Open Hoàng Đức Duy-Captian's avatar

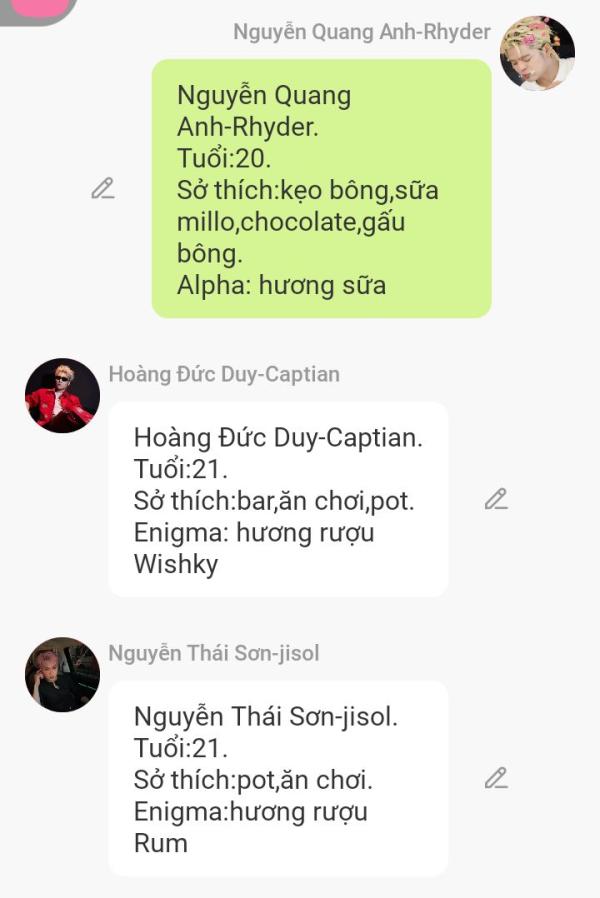point(62,396)
